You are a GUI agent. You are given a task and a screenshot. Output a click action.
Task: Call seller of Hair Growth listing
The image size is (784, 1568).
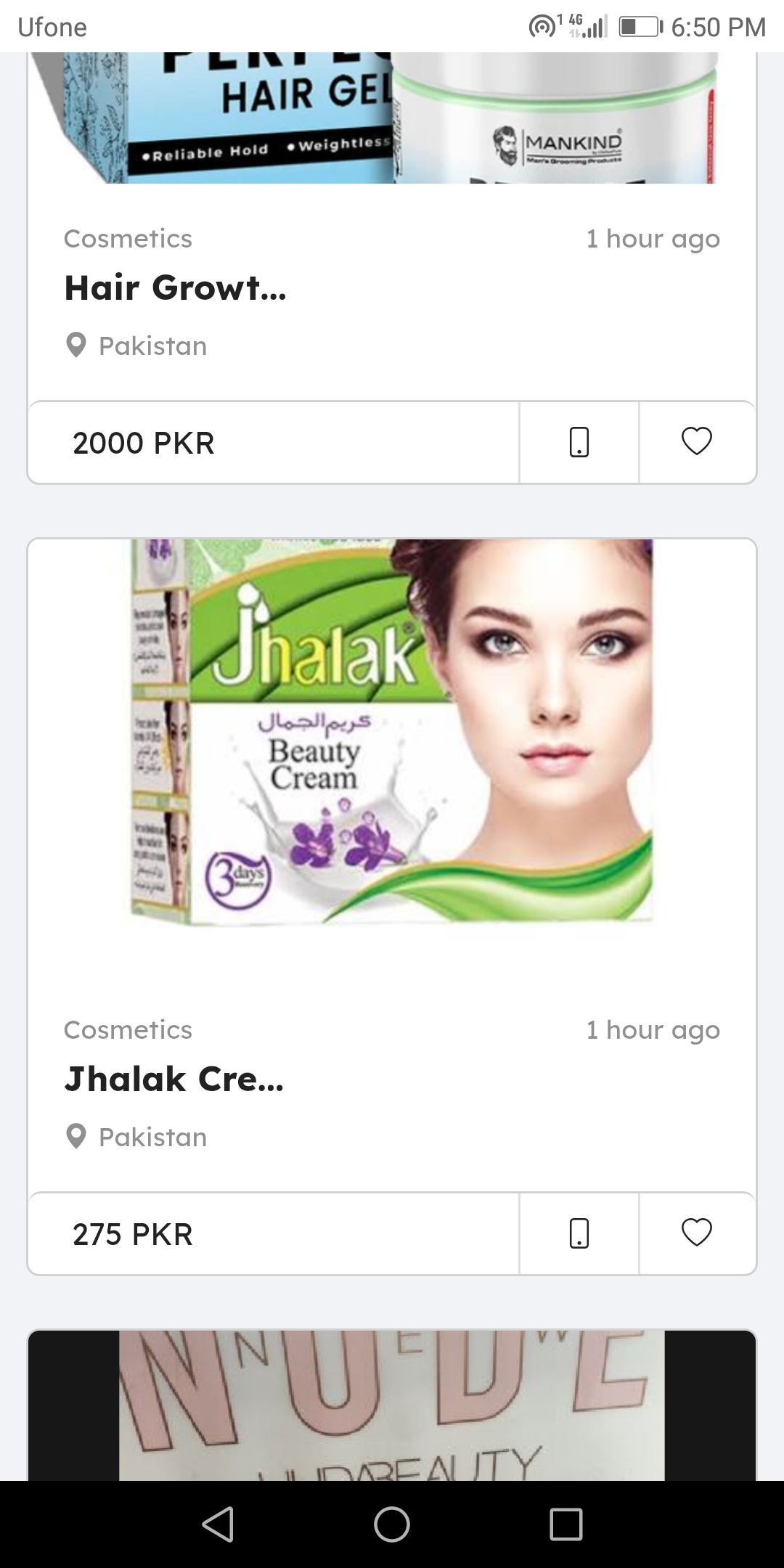(x=579, y=442)
